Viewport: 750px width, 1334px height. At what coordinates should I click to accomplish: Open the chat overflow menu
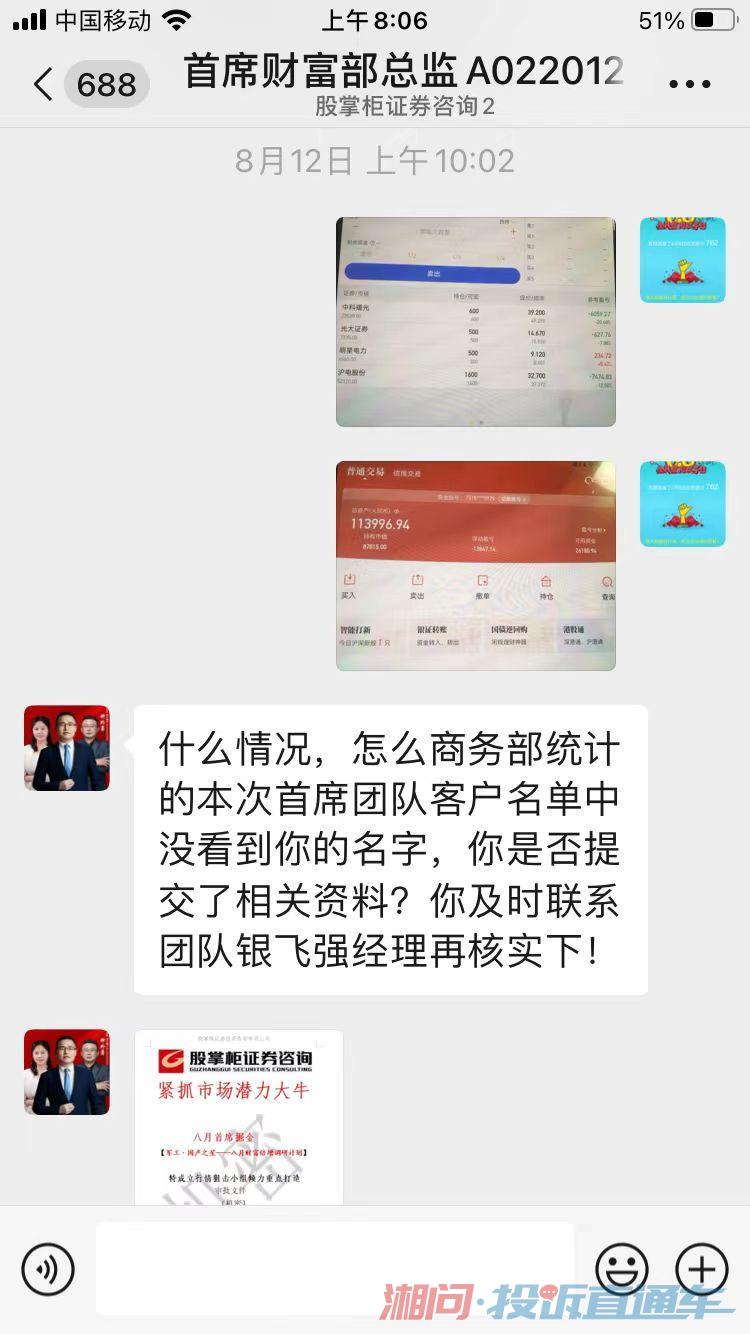[689, 84]
